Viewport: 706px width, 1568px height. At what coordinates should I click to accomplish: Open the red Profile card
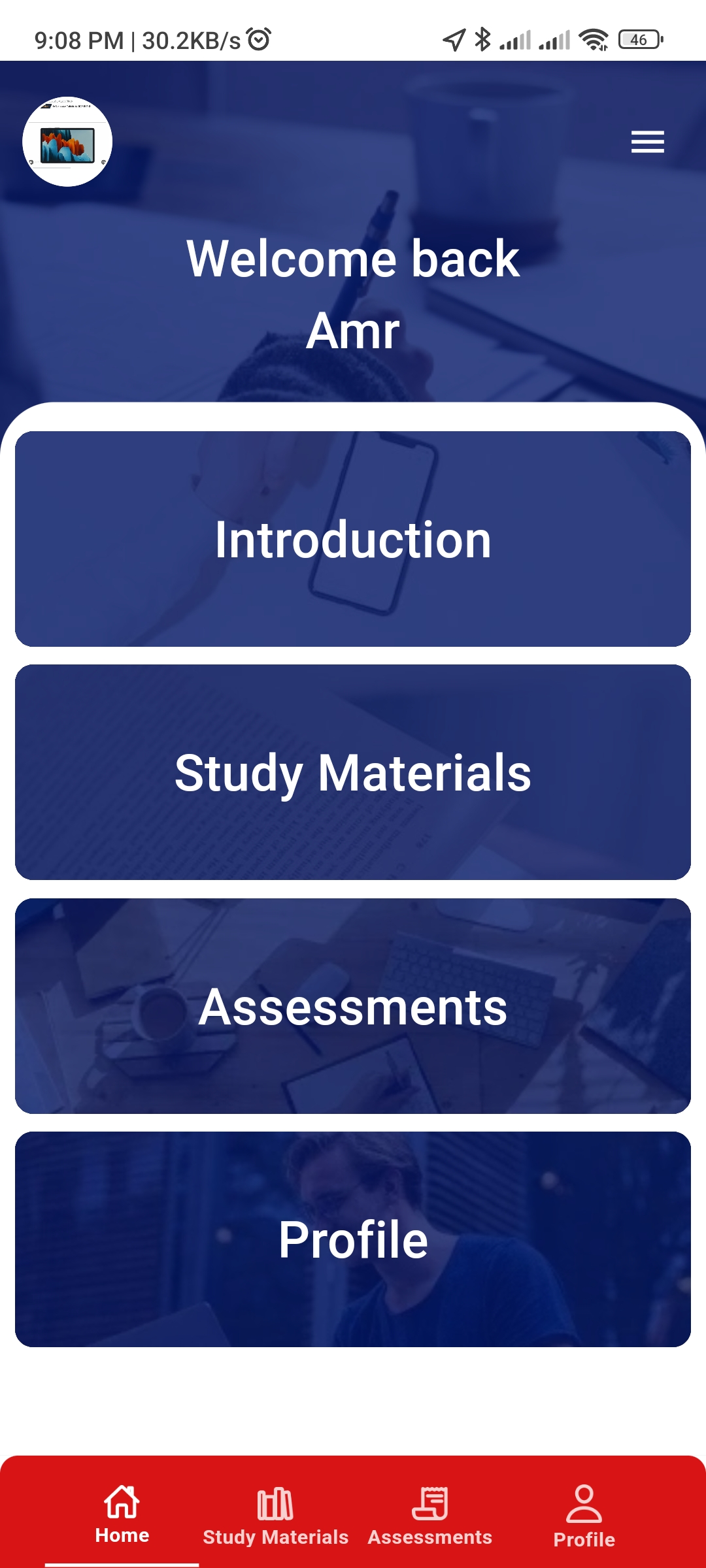353,1238
